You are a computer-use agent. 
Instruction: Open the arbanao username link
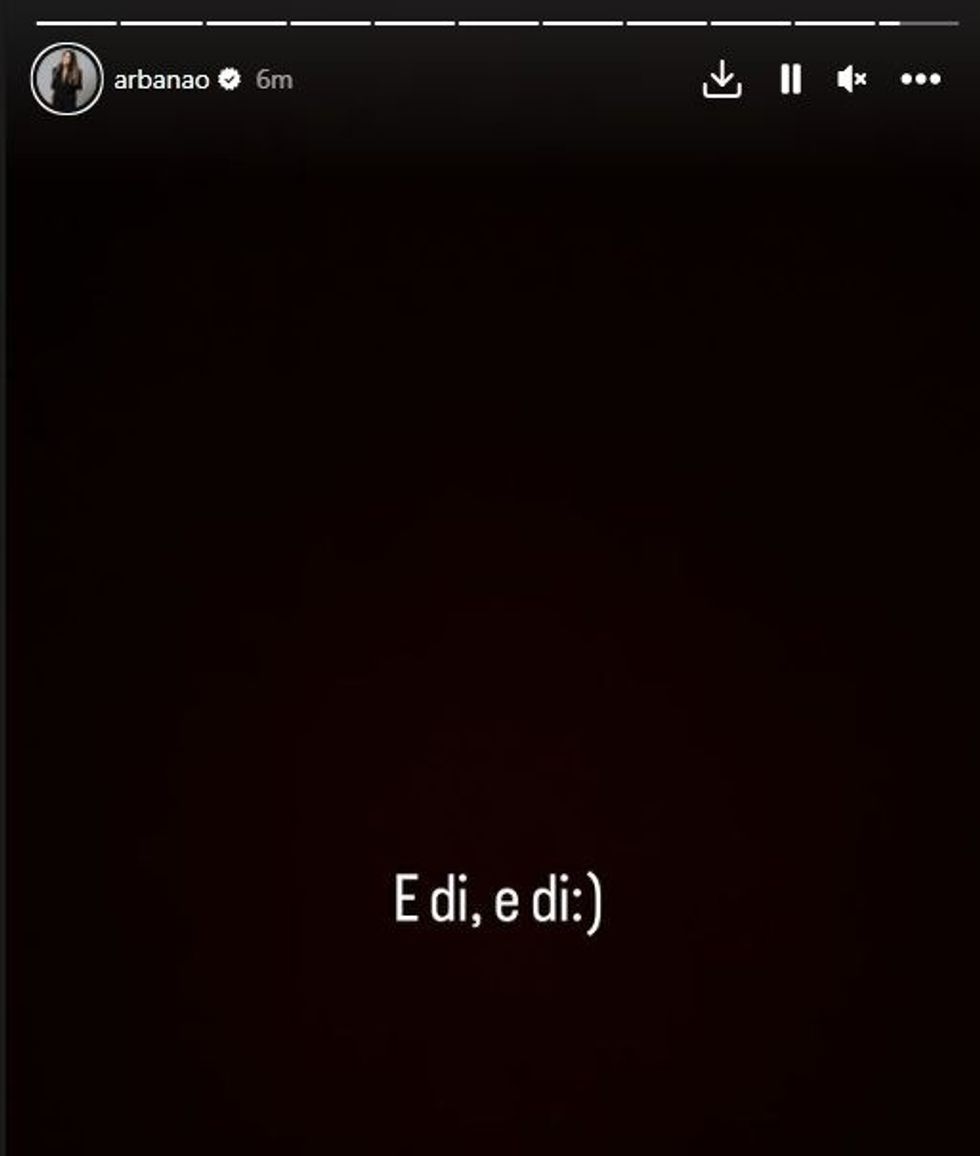[x=161, y=80]
